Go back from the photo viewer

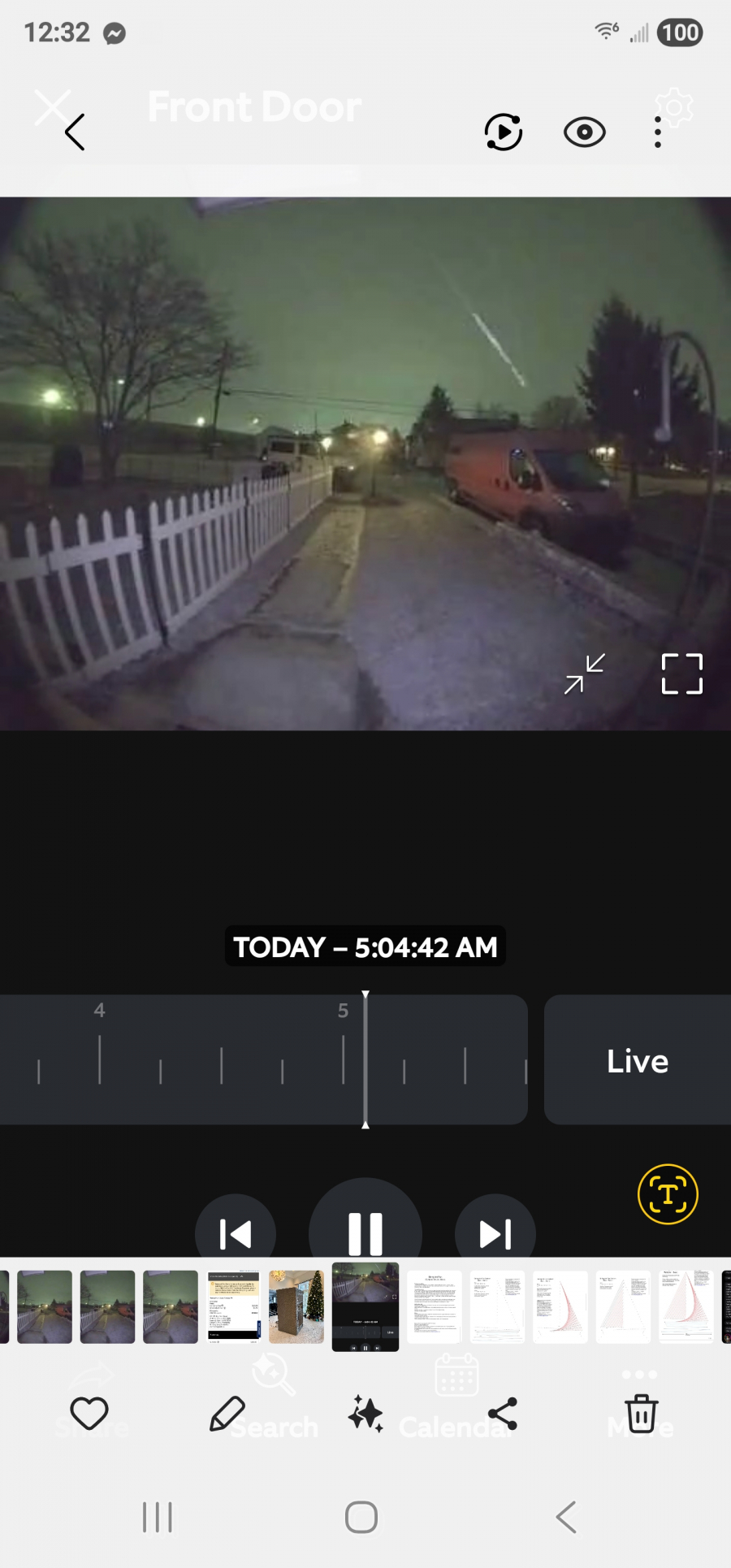(x=75, y=132)
